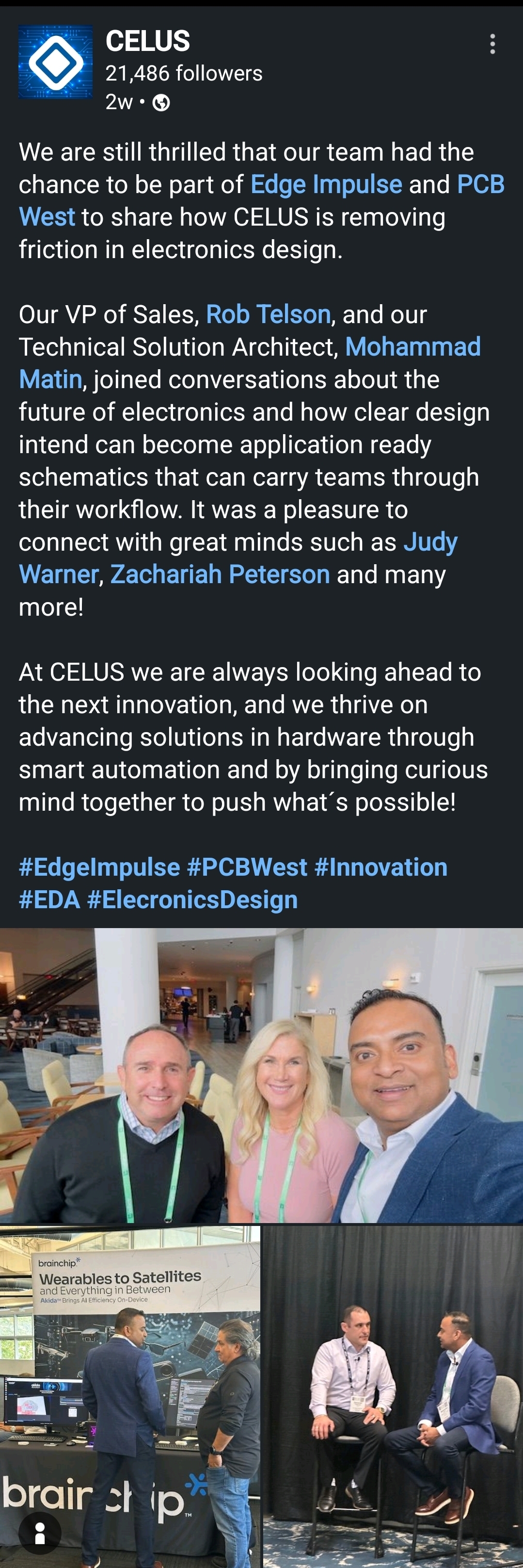Open the PCB West mention link
The image size is (523, 1568).
point(480,184)
